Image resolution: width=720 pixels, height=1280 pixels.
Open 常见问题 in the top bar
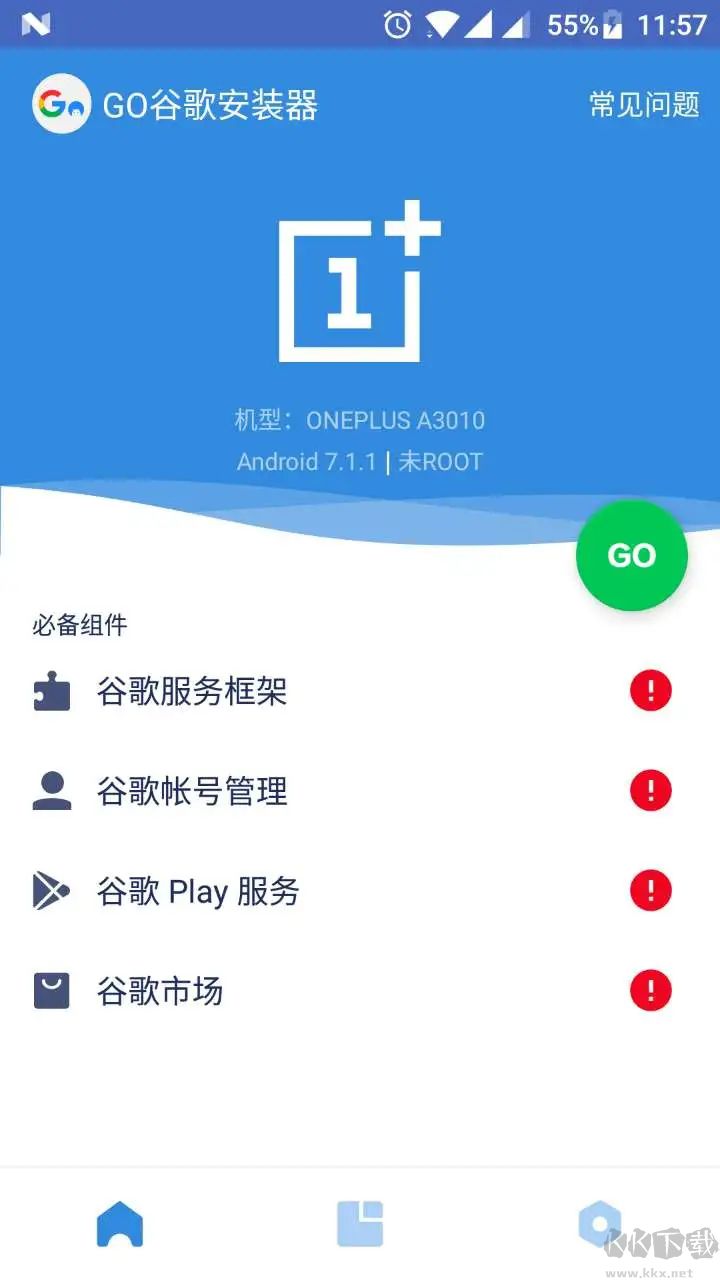pyautogui.click(x=644, y=104)
